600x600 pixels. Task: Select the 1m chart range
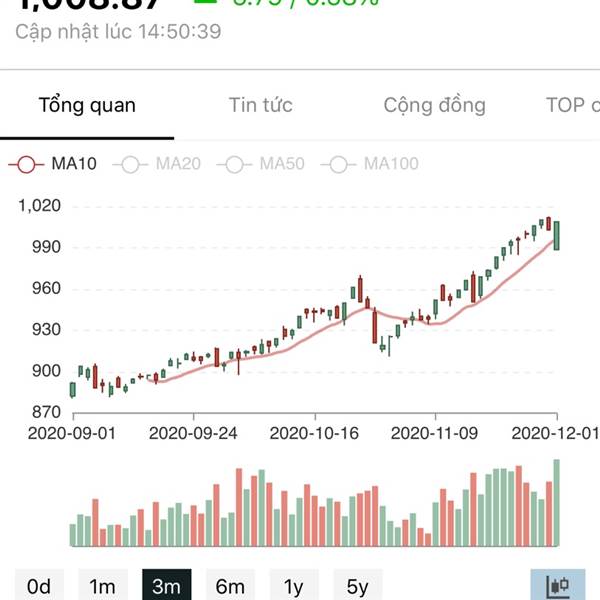tap(102, 586)
